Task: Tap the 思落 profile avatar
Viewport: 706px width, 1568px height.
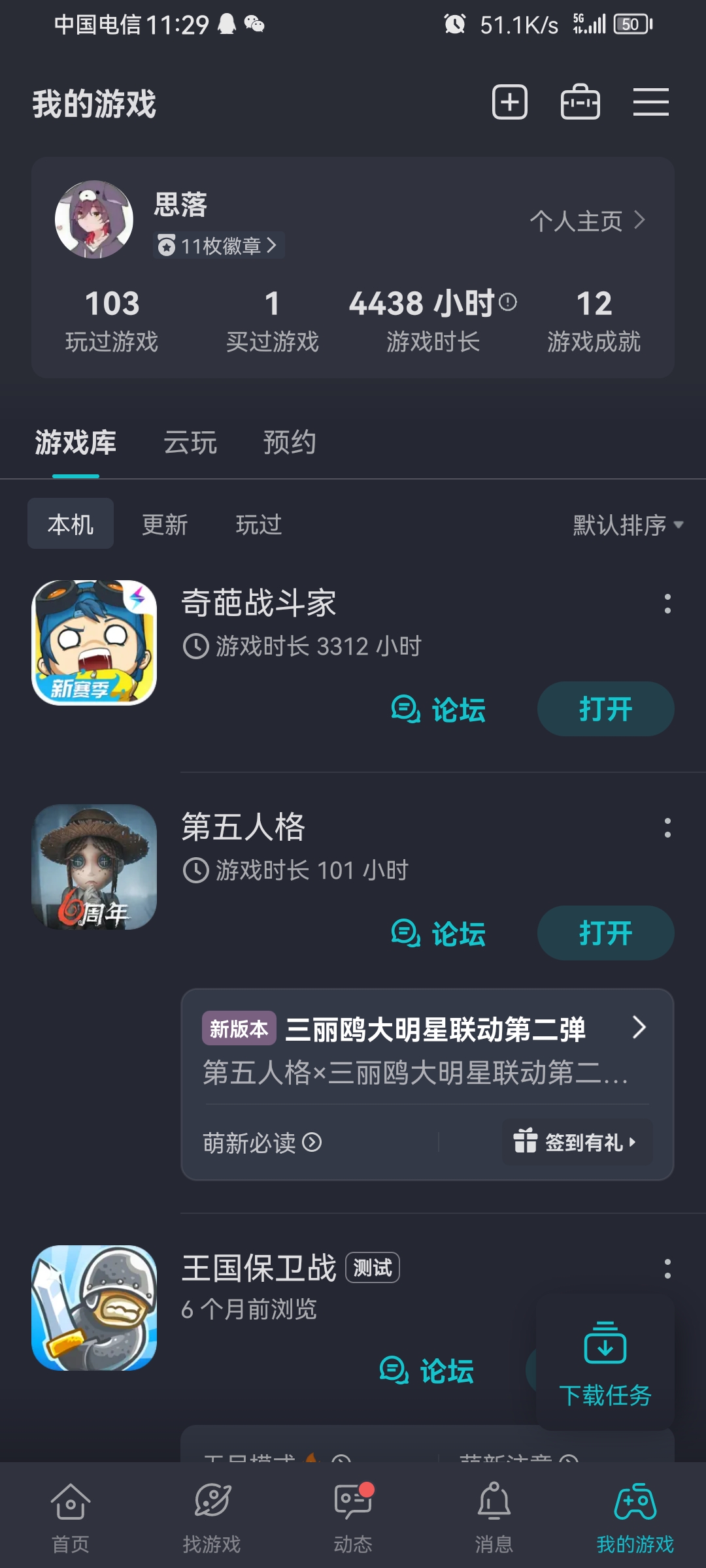Action: pos(93,219)
